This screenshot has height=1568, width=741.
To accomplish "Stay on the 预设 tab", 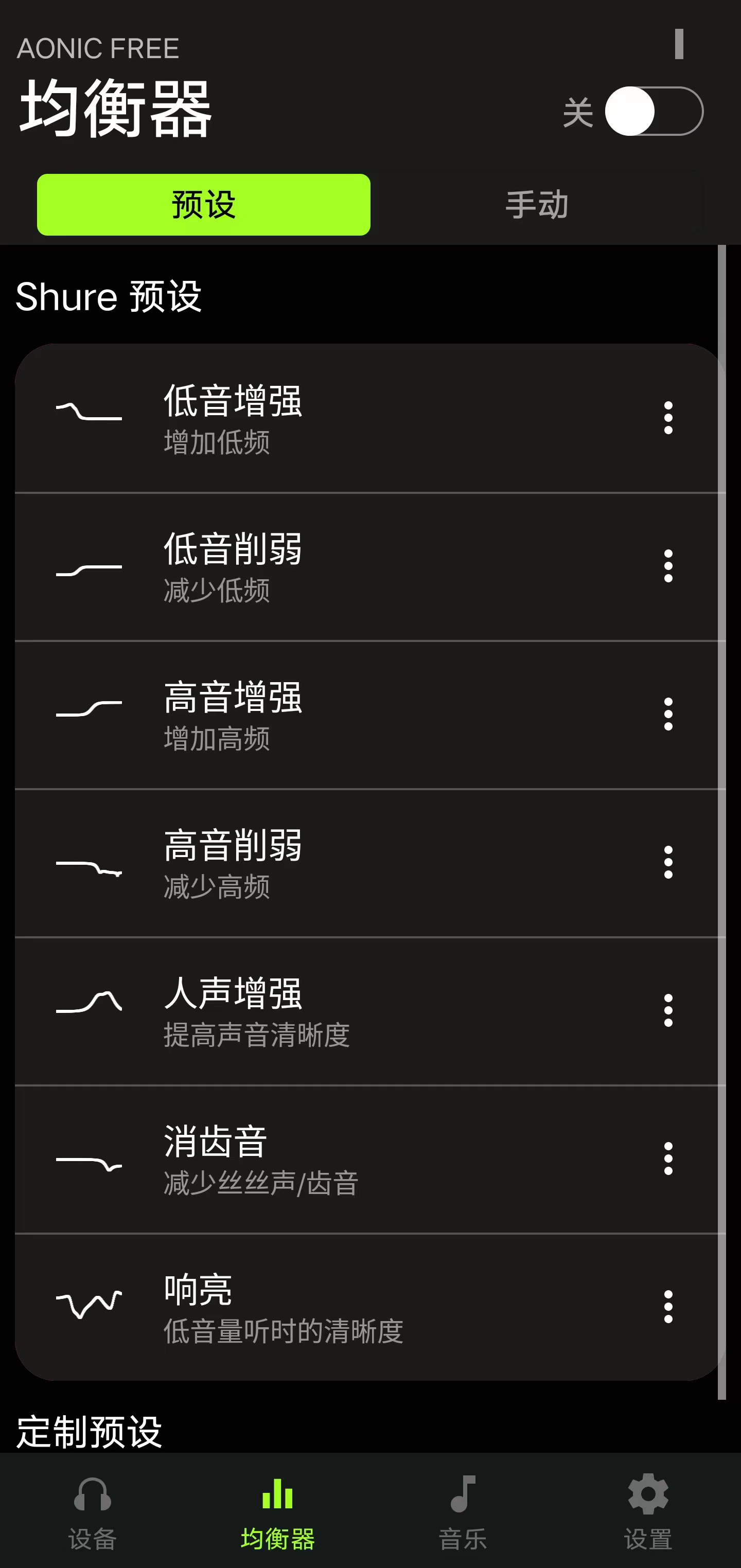I will (203, 205).
